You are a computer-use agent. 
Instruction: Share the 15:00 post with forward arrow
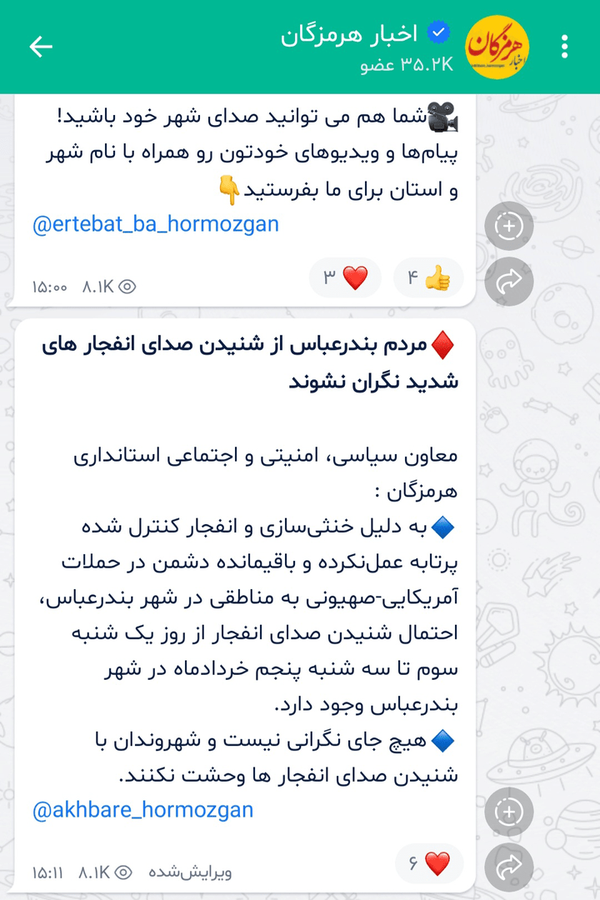point(509,281)
